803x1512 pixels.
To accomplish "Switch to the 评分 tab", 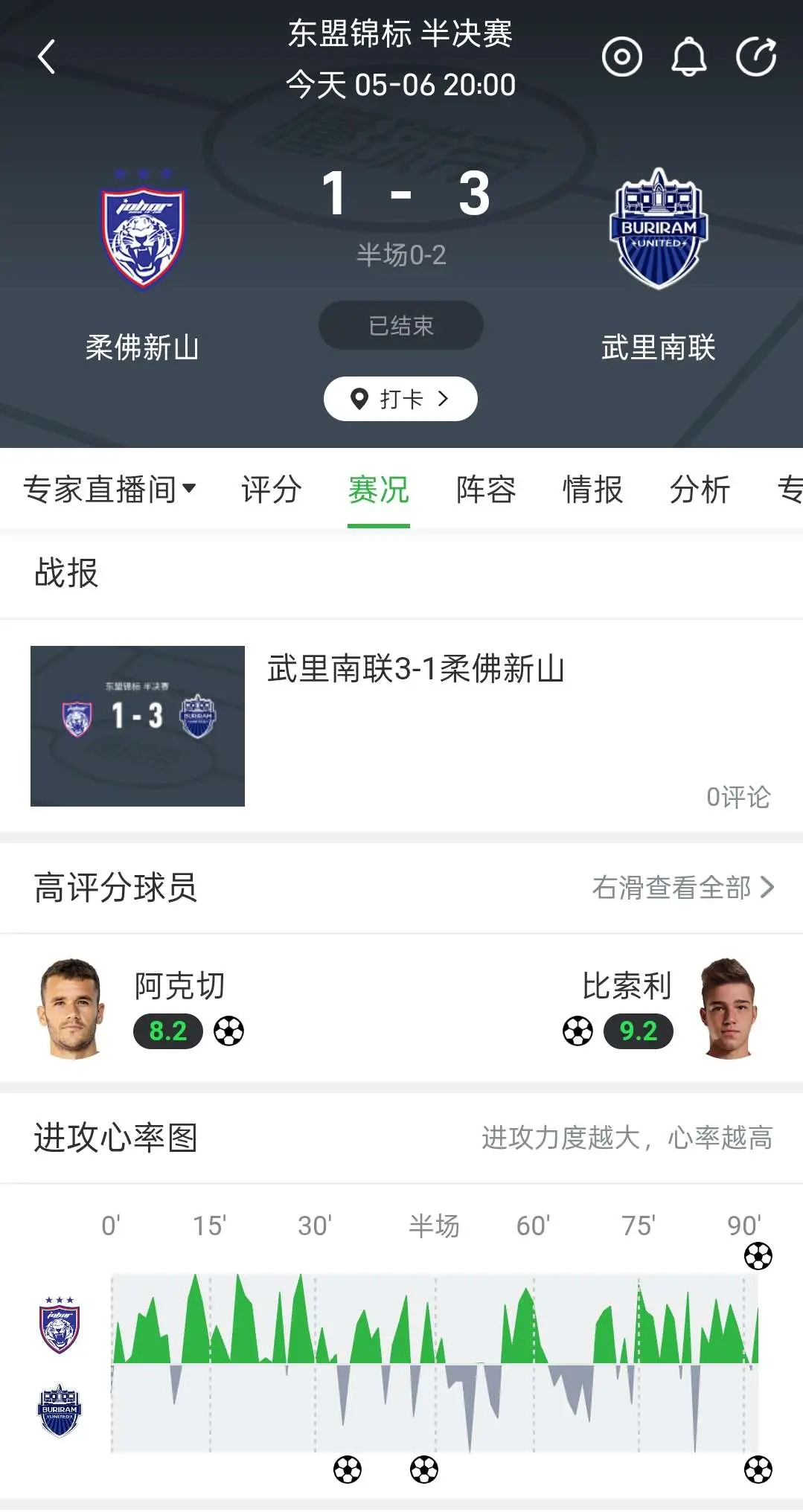I will [272, 490].
